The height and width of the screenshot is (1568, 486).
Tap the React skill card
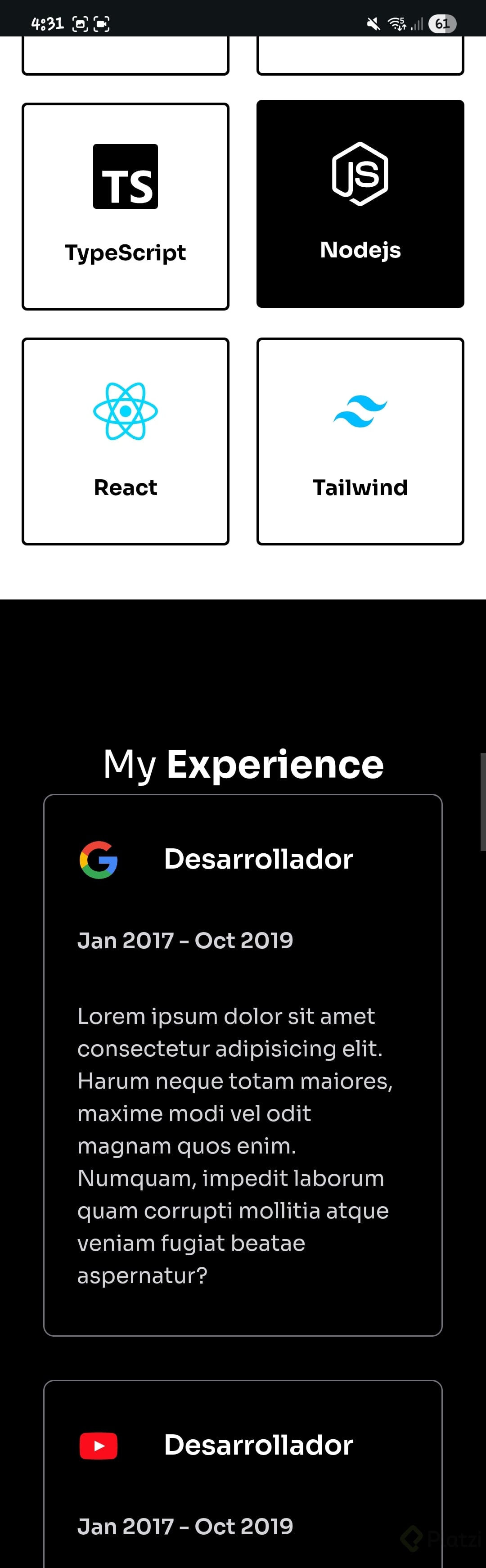point(125,442)
